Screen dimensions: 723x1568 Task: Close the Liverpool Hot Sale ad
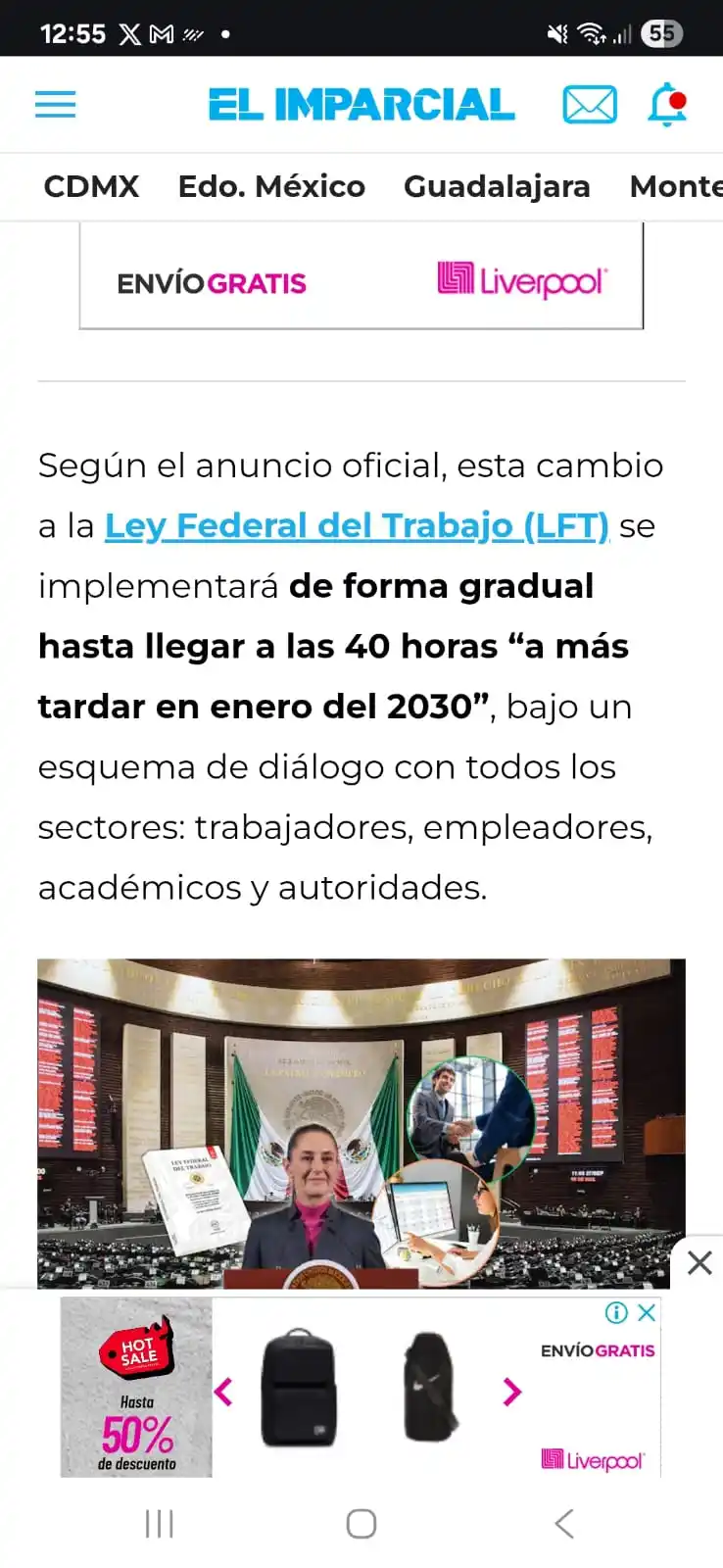pos(647,1312)
